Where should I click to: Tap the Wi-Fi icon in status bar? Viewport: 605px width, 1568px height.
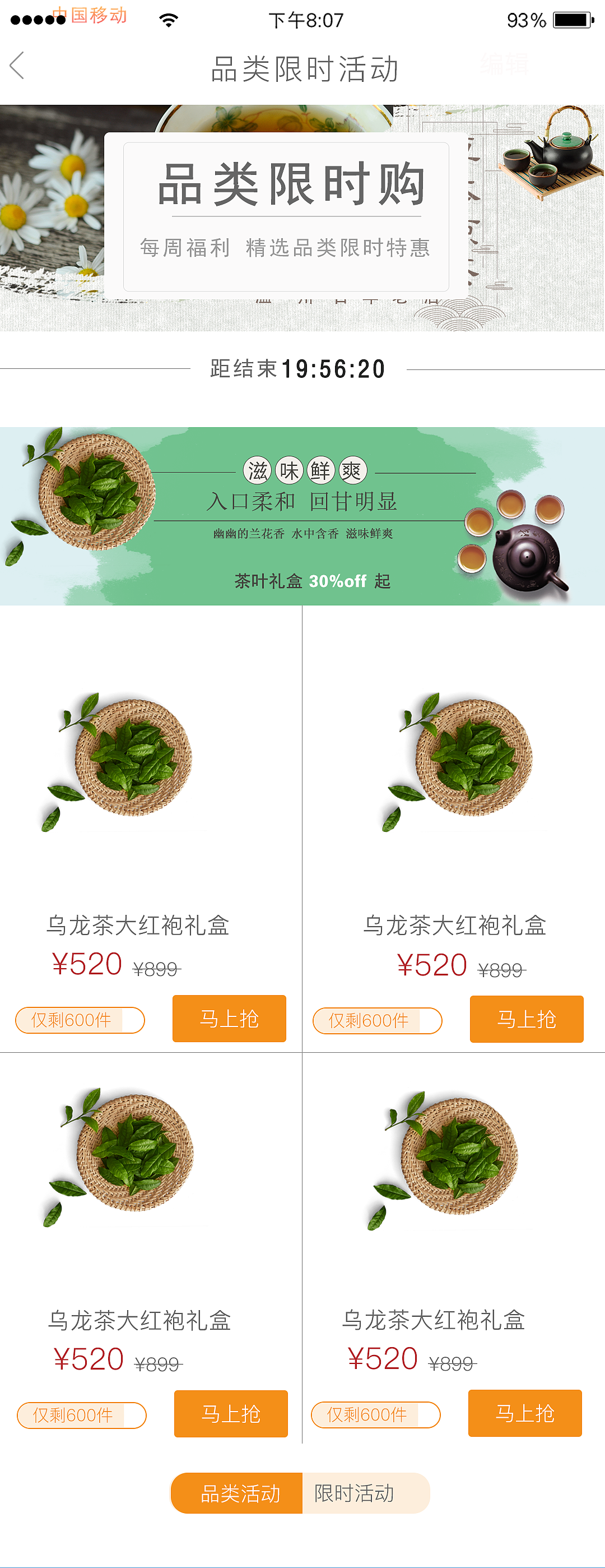pos(167,18)
